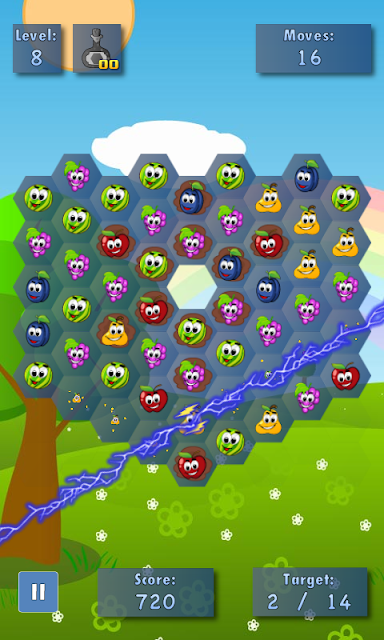Use the potion bottle power-up
This screenshot has width=384, height=640.
click(97, 48)
